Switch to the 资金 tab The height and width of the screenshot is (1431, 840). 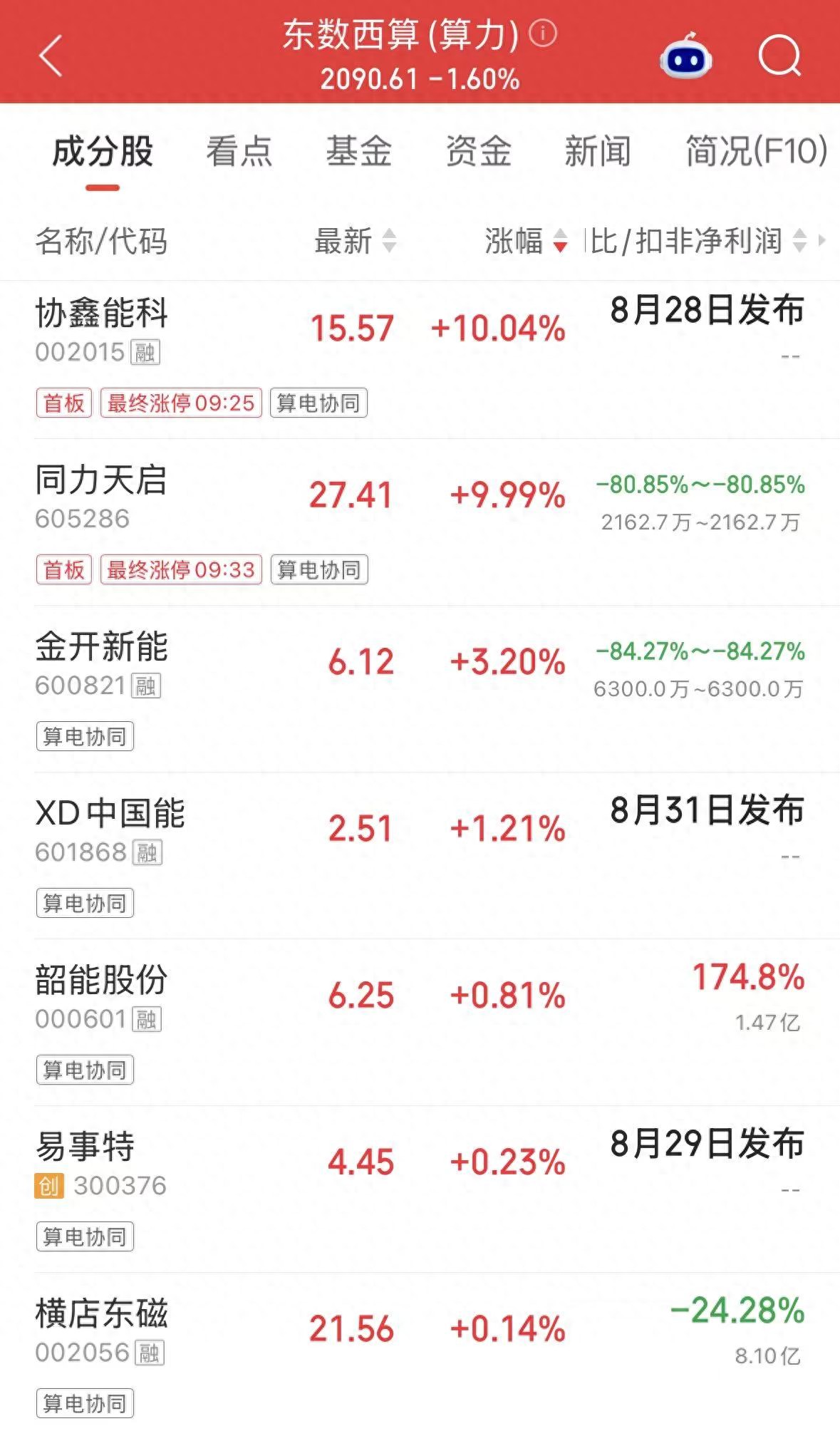point(479,151)
